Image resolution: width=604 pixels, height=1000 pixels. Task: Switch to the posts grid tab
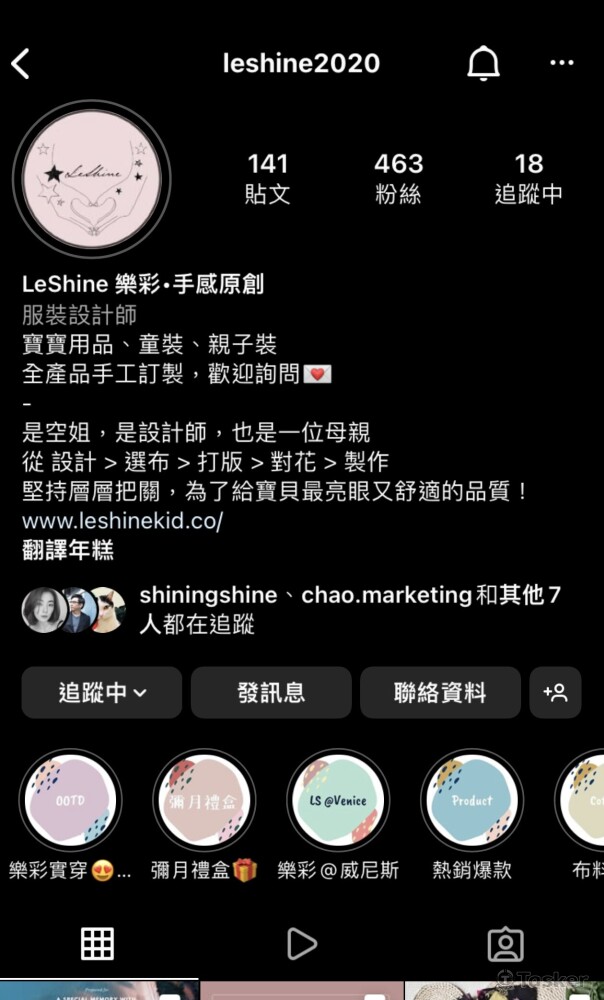pyautogui.click(x=97, y=943)
